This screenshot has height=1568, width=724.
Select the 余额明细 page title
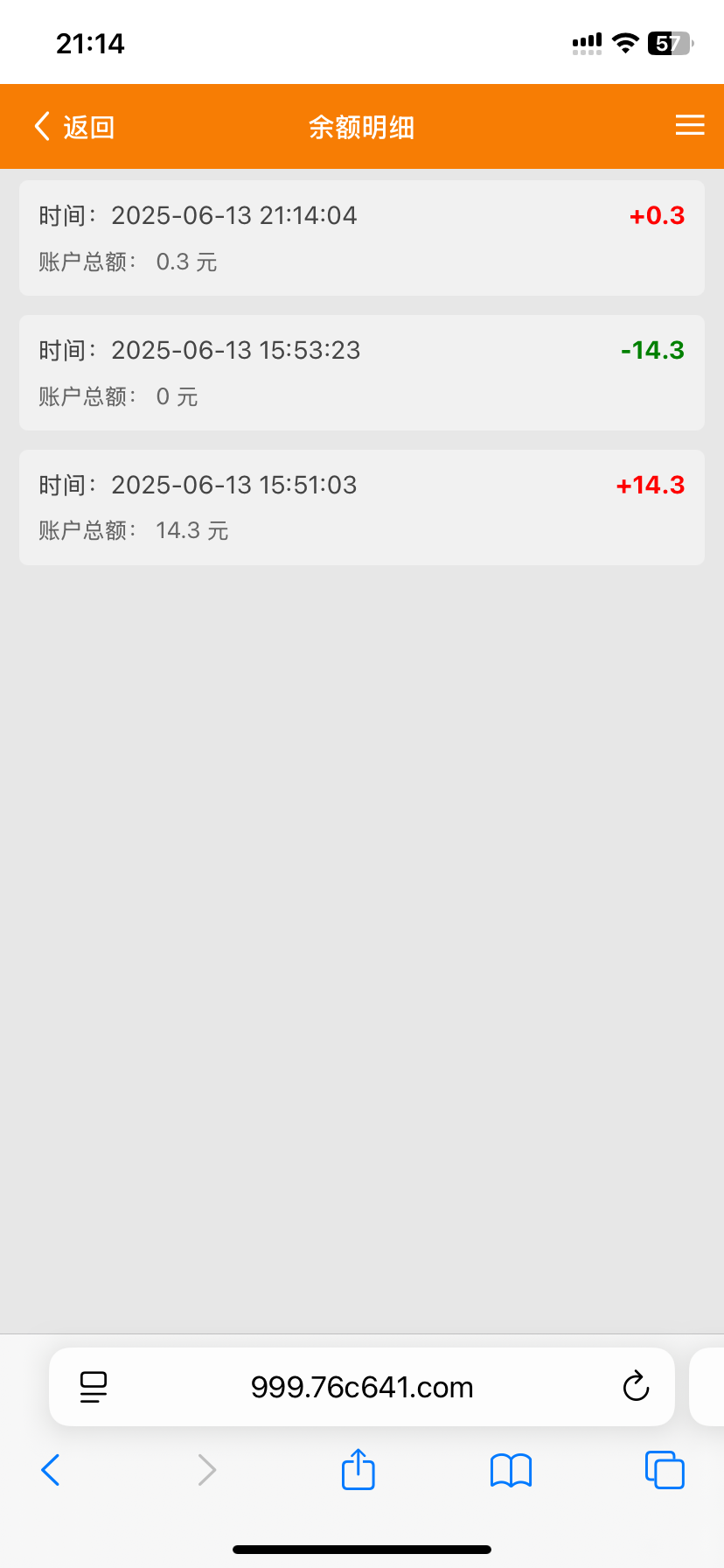[x=362, y=127]
